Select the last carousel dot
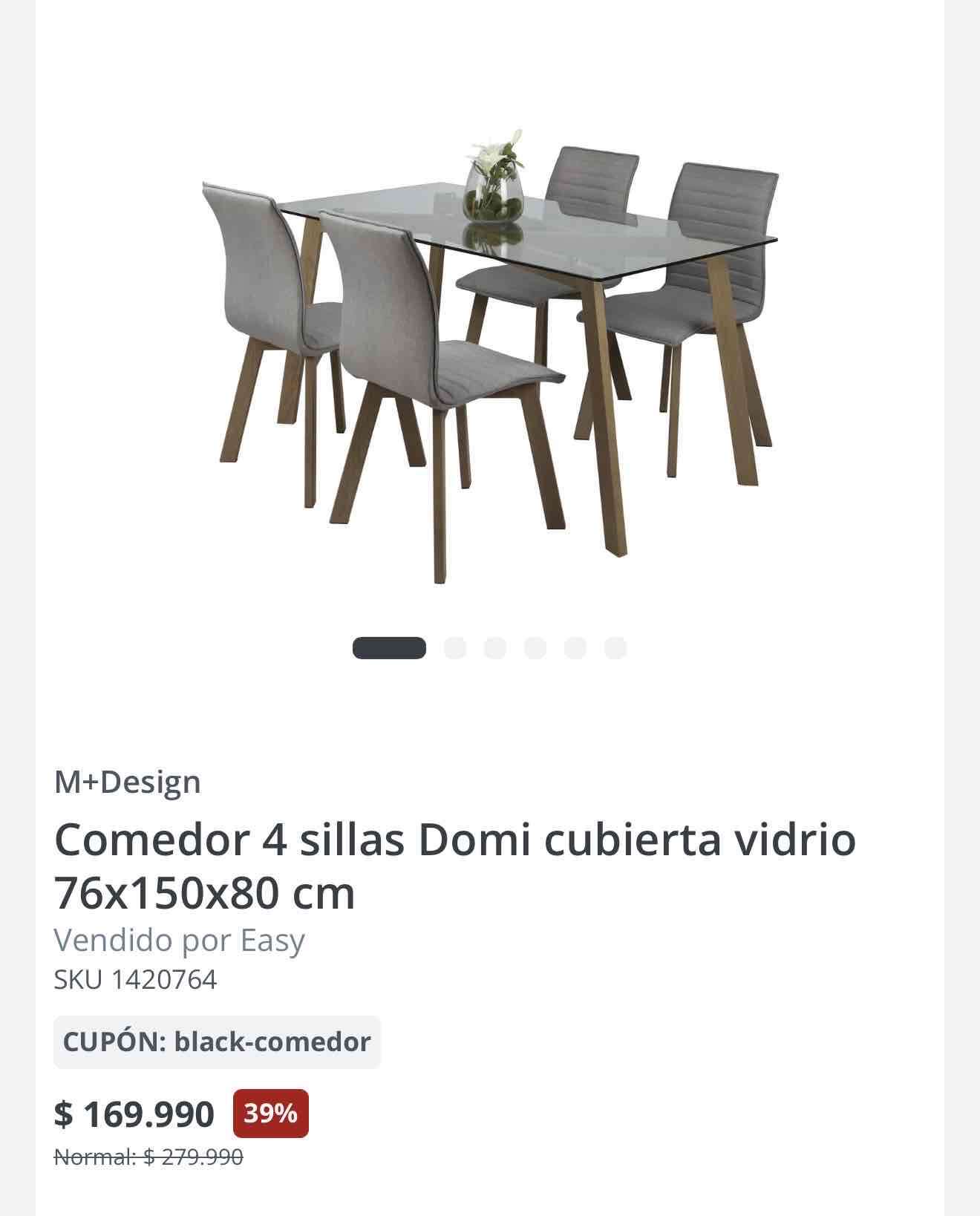980x1216 pixels. pos(615,647)
